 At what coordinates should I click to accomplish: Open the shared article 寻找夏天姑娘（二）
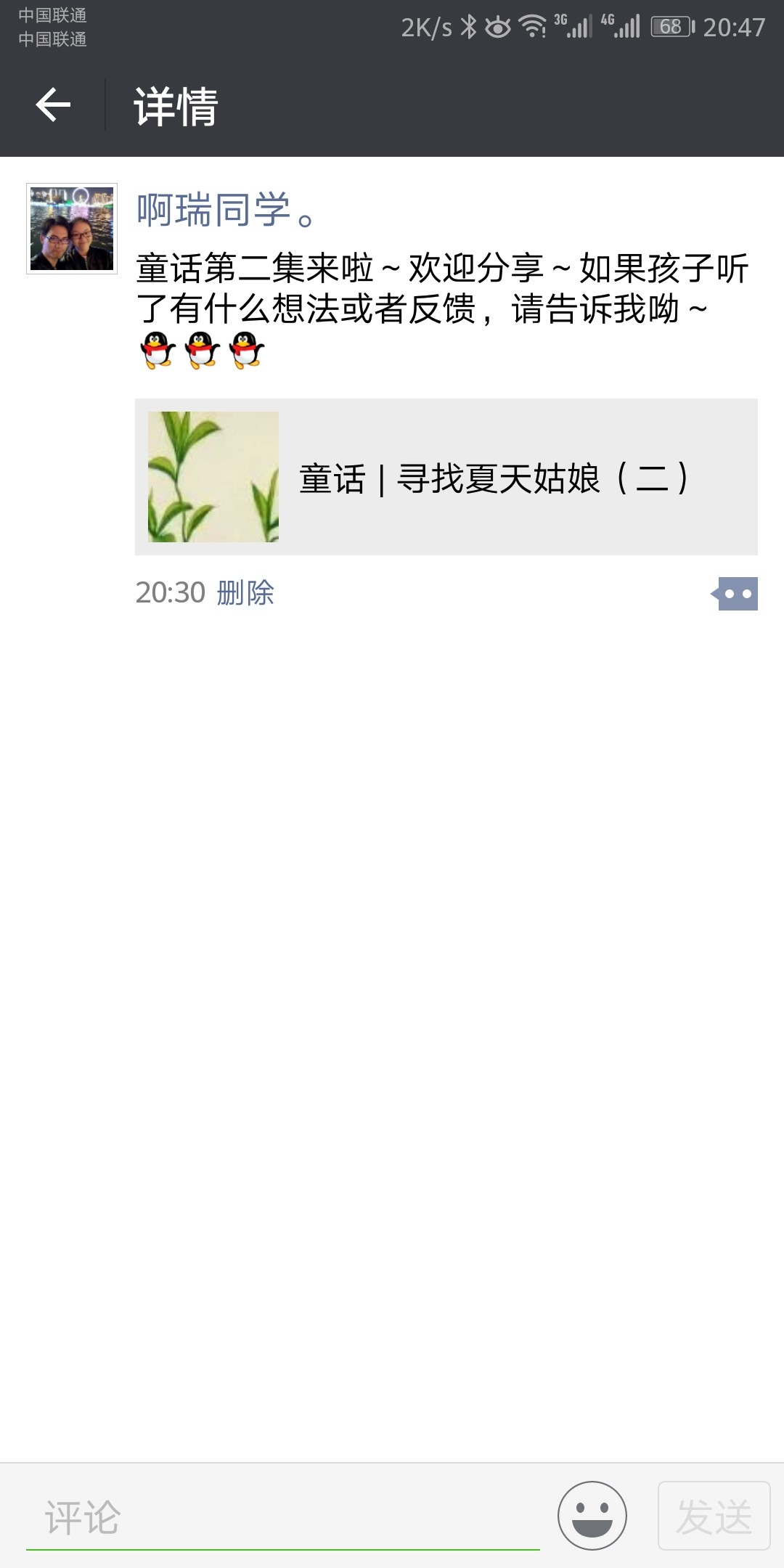446,477
